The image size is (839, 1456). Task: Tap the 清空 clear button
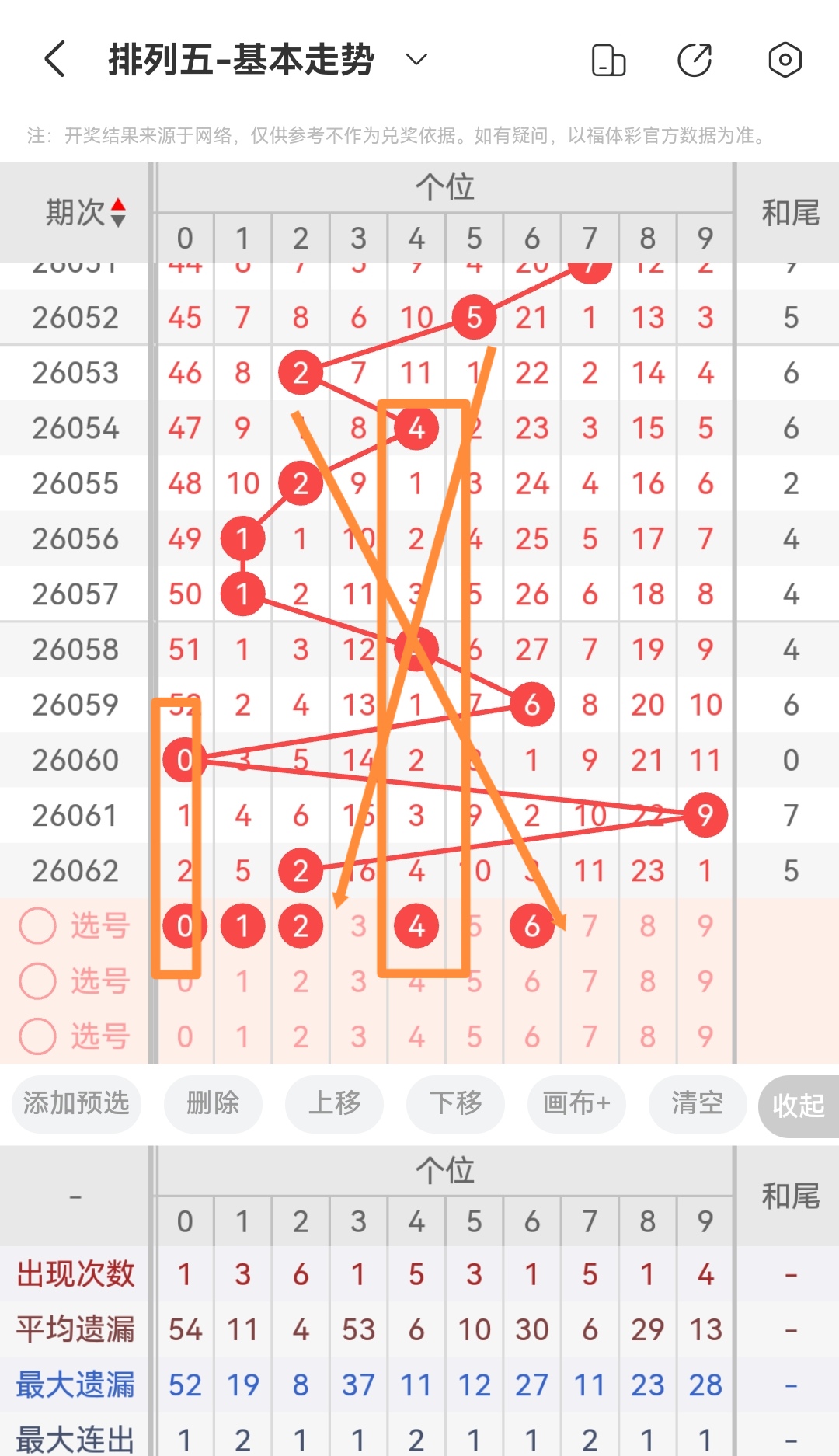[697, 1105]
